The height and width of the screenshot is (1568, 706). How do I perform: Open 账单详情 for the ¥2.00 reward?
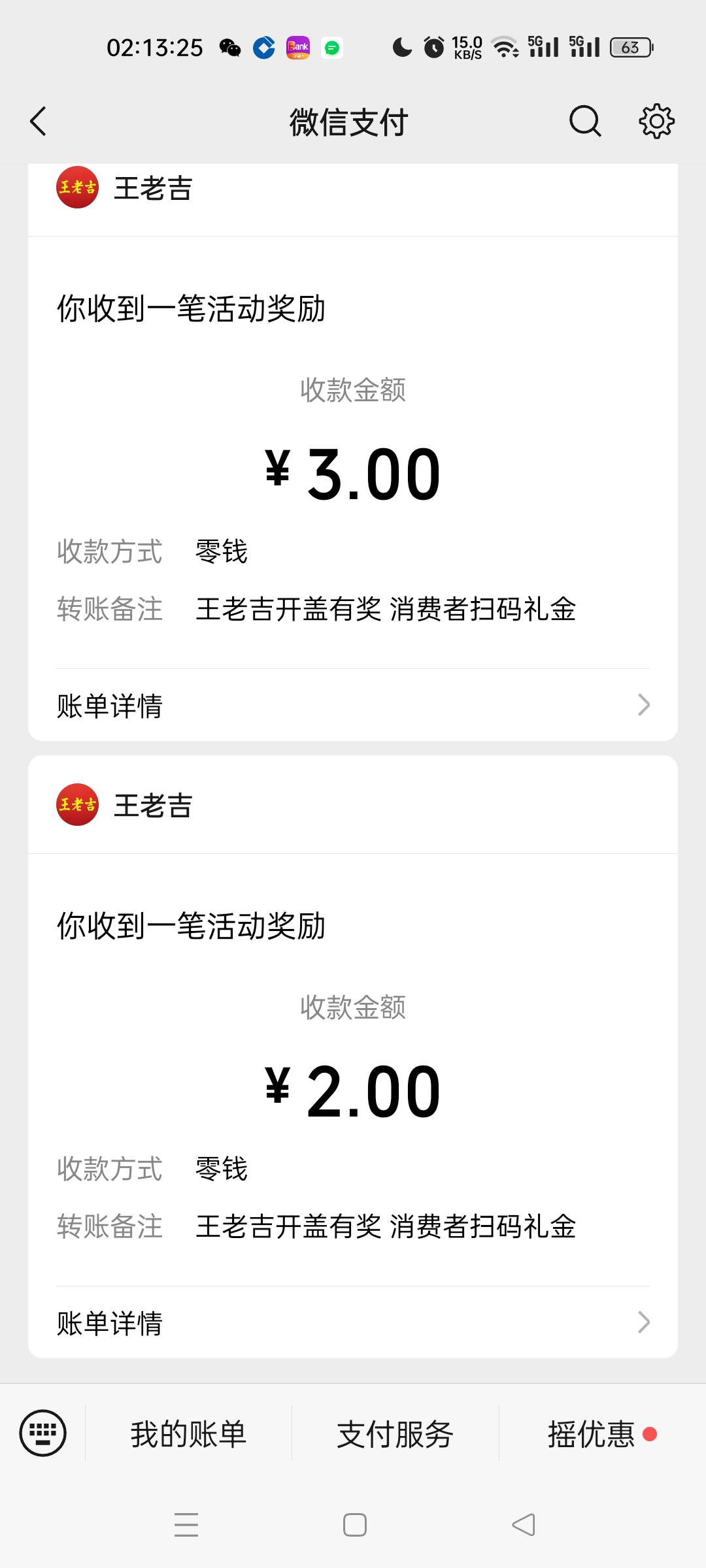click(x=353, y=1322)
